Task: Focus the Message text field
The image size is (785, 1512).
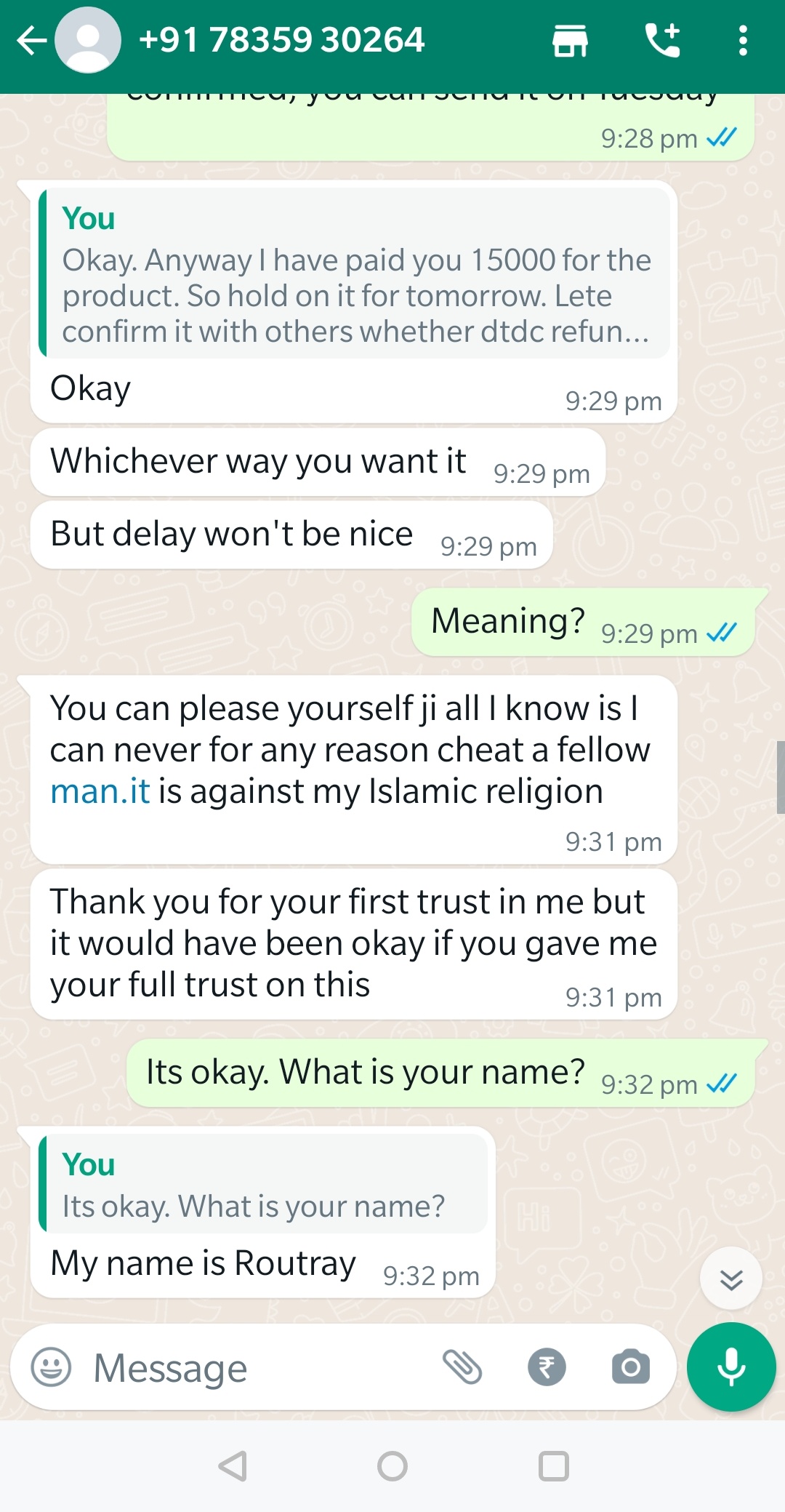Action: tap(262, 1369)
